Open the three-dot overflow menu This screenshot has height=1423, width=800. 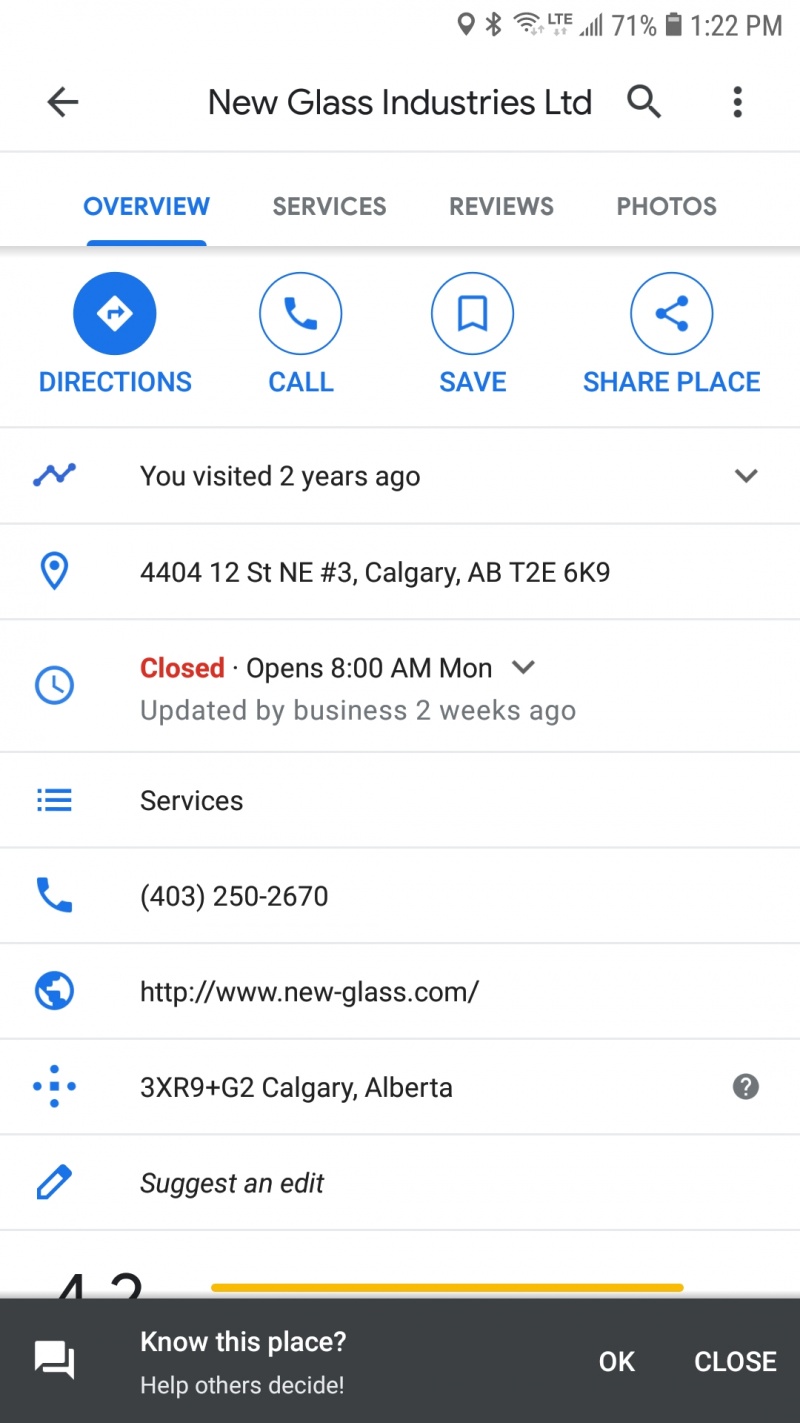coord(737,102)
